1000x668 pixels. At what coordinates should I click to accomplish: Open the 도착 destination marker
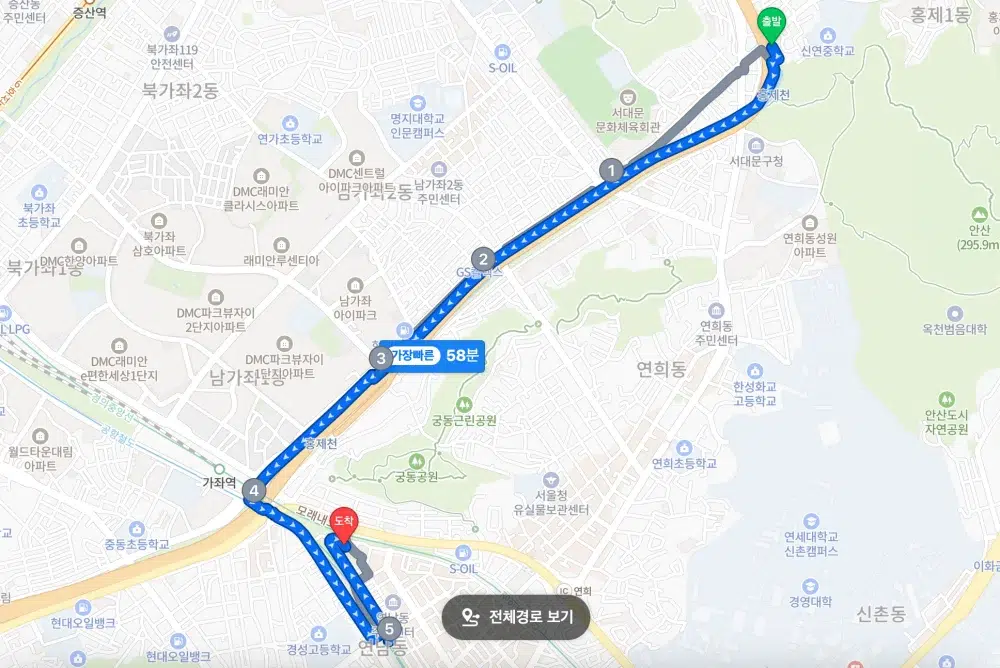point(343,524)
